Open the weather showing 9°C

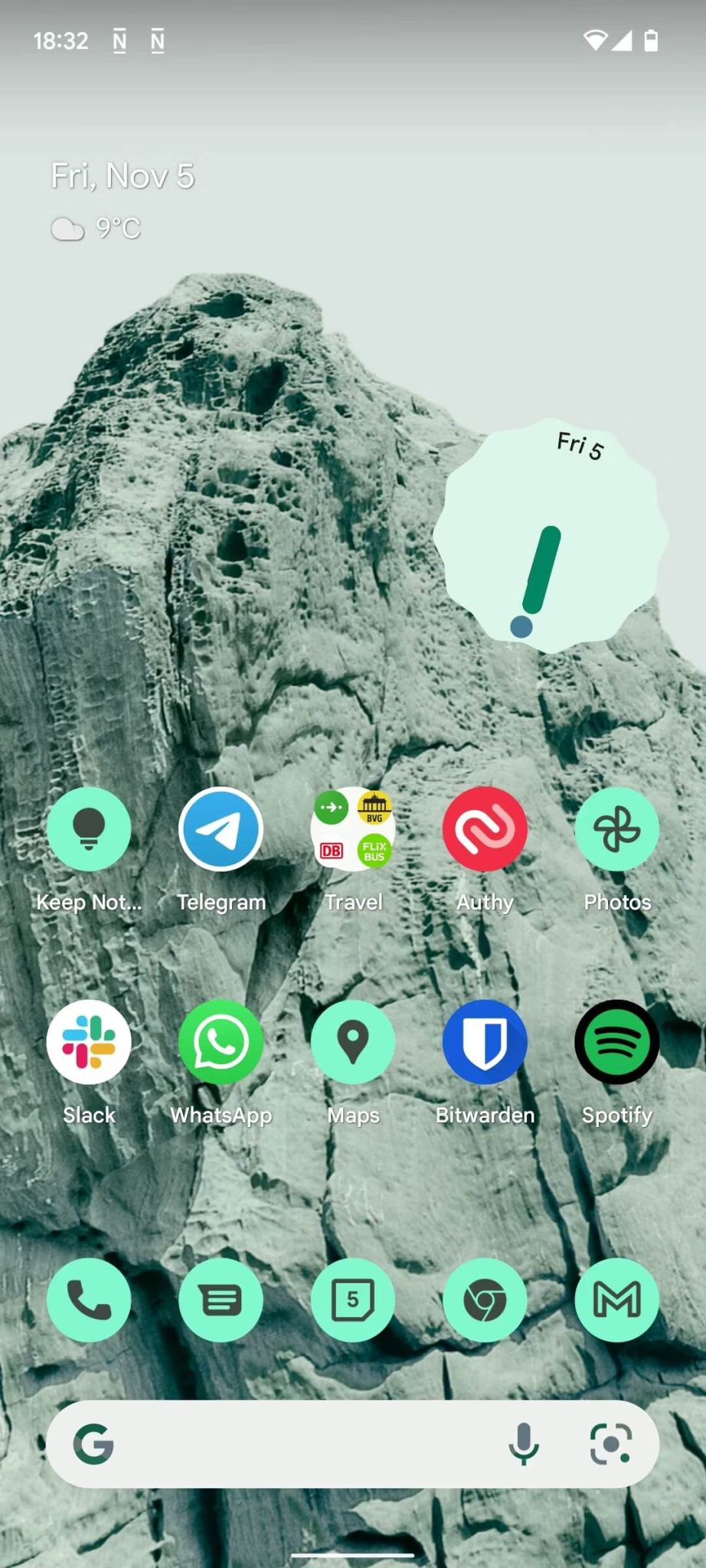coord(97,228)
